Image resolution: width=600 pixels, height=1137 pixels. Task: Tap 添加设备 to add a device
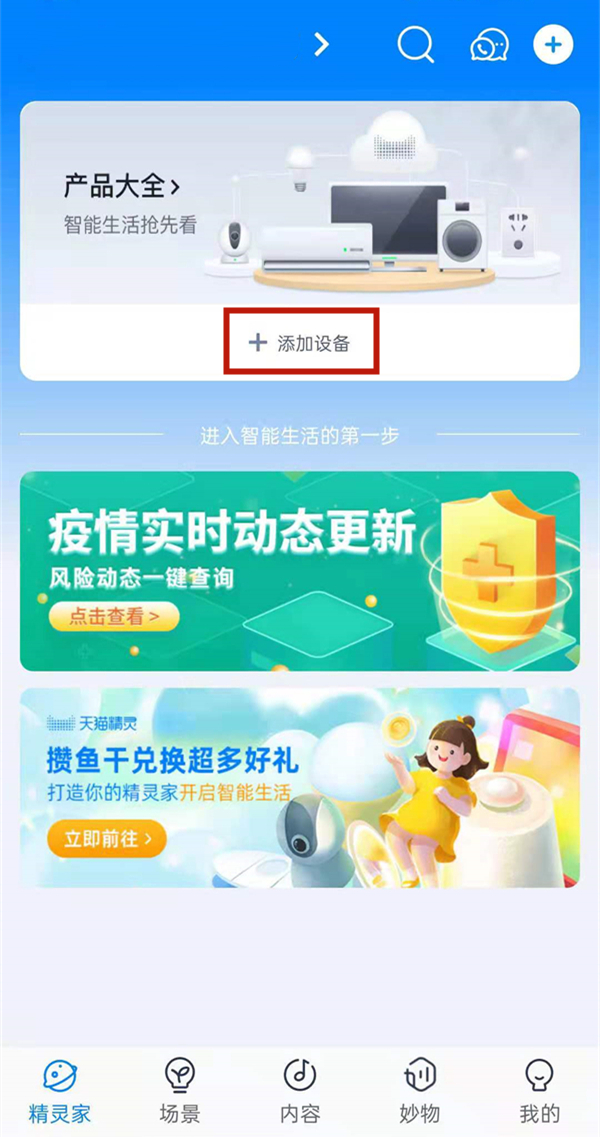301,343
